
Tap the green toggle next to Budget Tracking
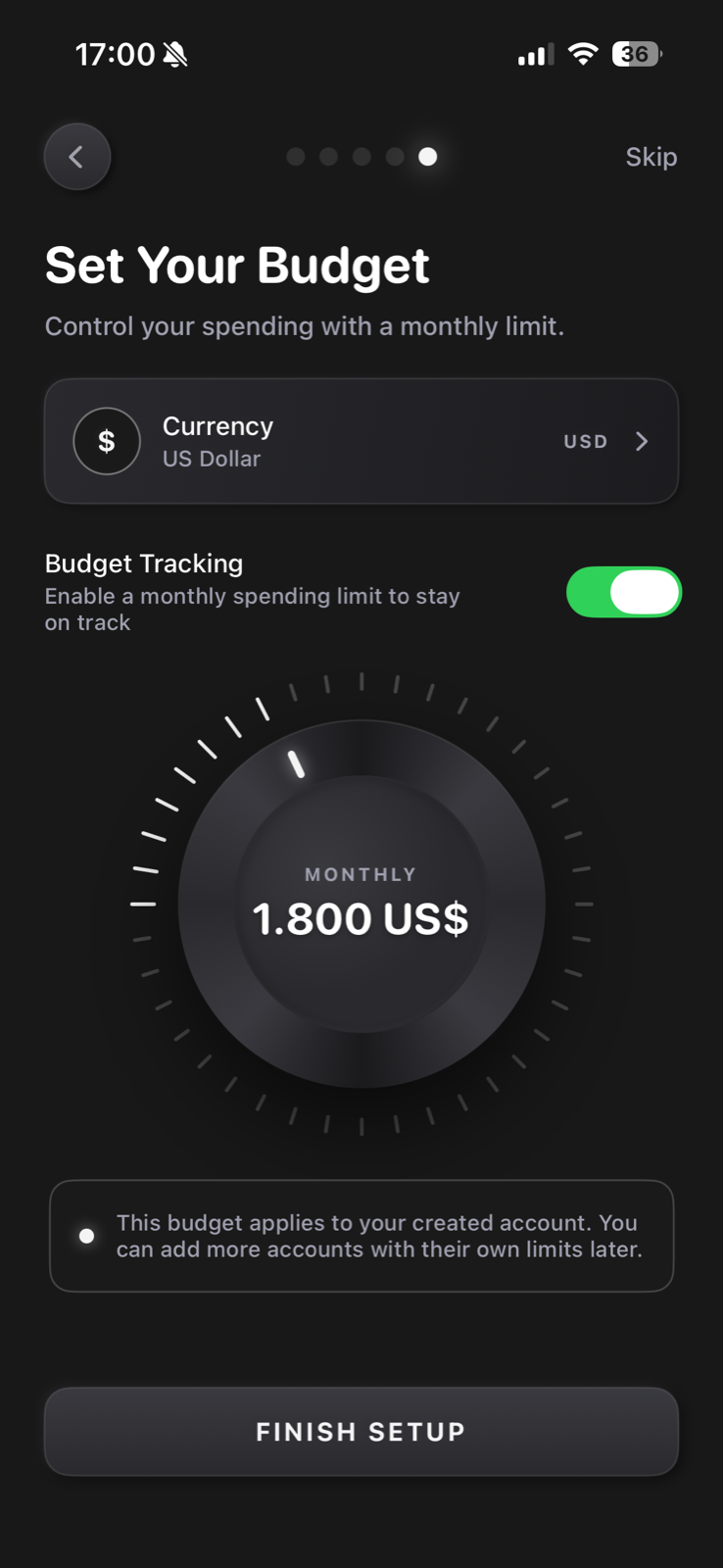(x=624, y=592)
